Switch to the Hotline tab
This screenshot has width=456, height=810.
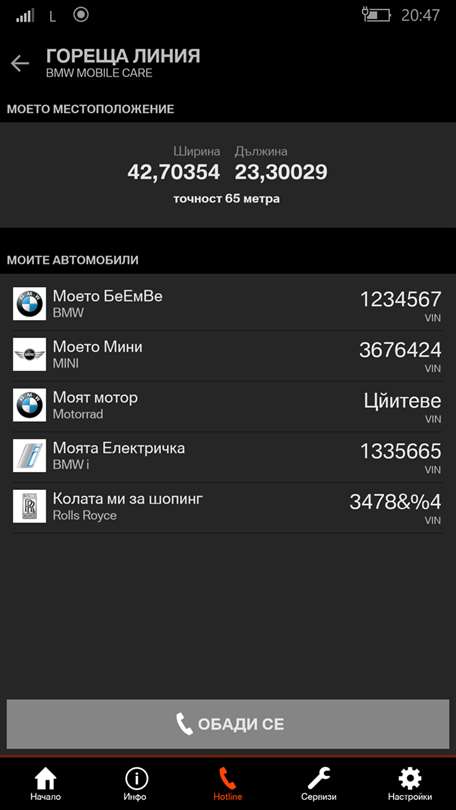click(228, 783)
